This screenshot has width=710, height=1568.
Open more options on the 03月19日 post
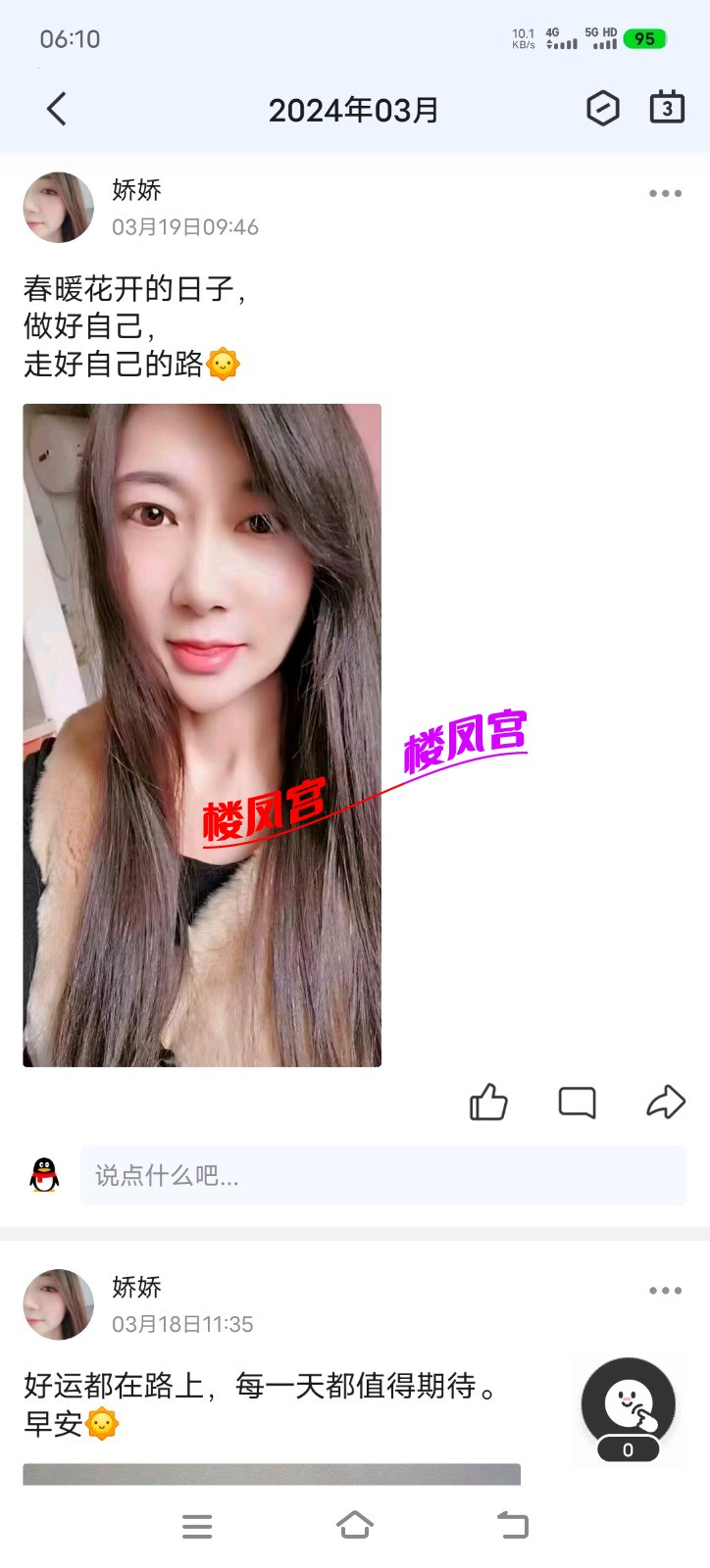coord(665,193)
